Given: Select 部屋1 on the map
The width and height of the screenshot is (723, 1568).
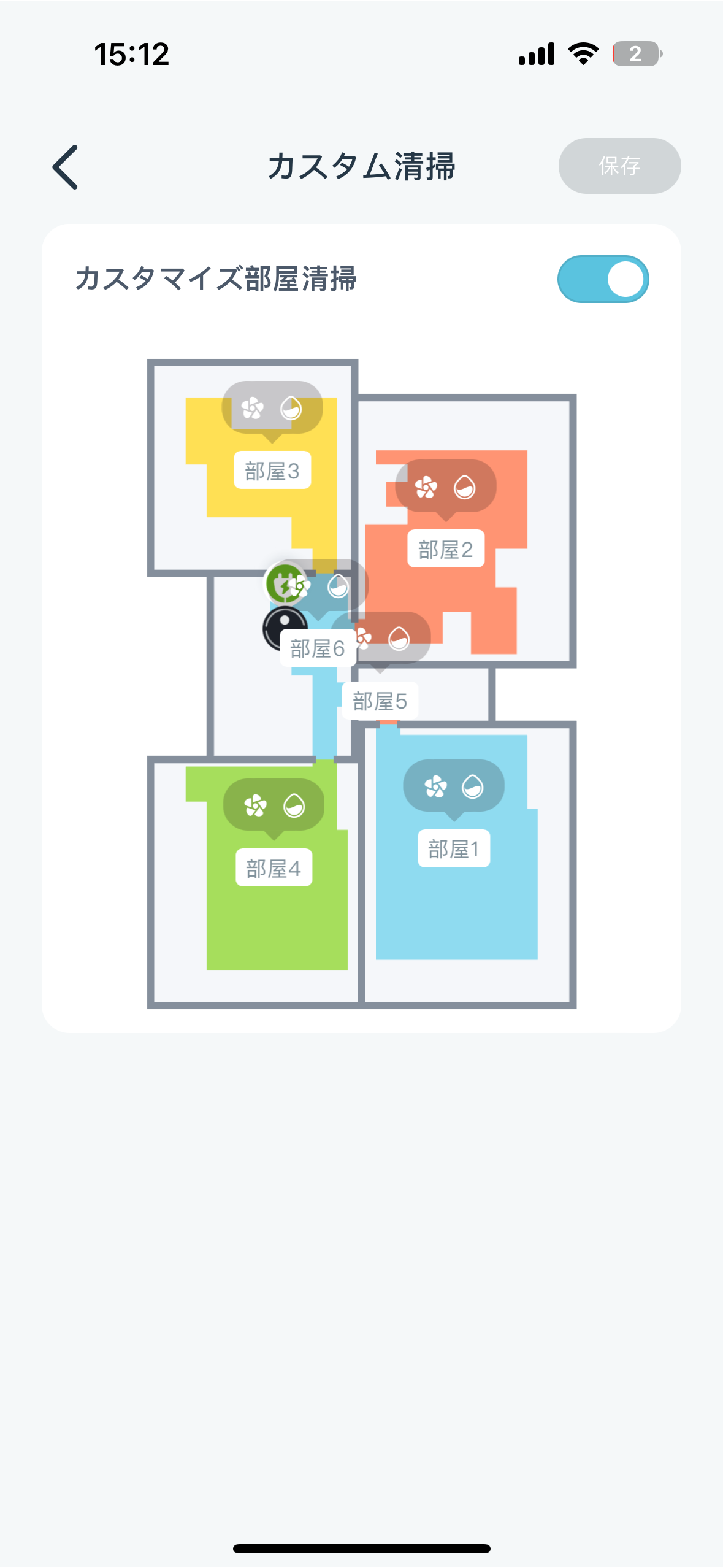Looking at the screenshot, I should [453, 849].
